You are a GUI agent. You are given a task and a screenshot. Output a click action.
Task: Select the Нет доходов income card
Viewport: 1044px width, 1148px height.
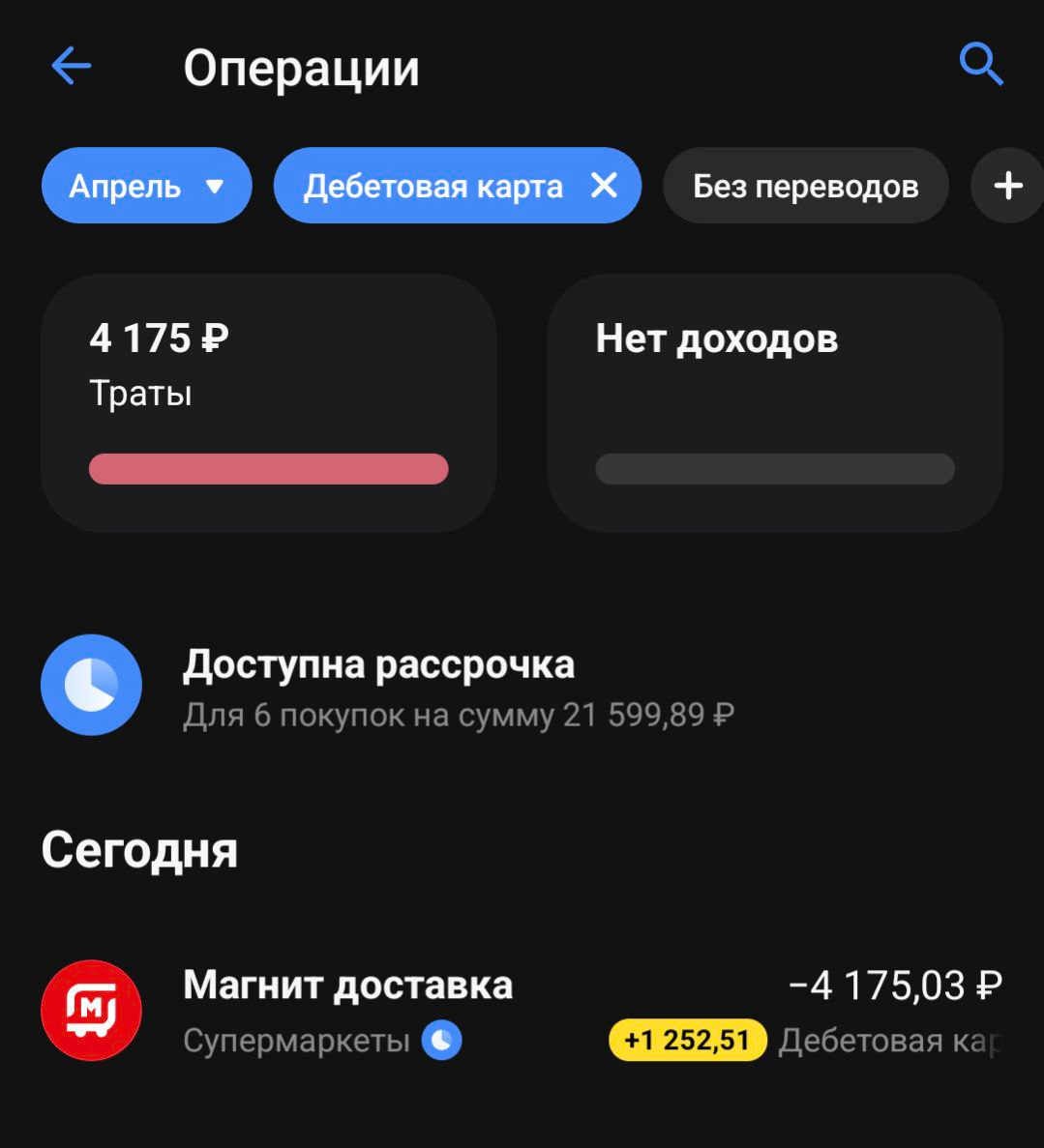pos(774,401)
